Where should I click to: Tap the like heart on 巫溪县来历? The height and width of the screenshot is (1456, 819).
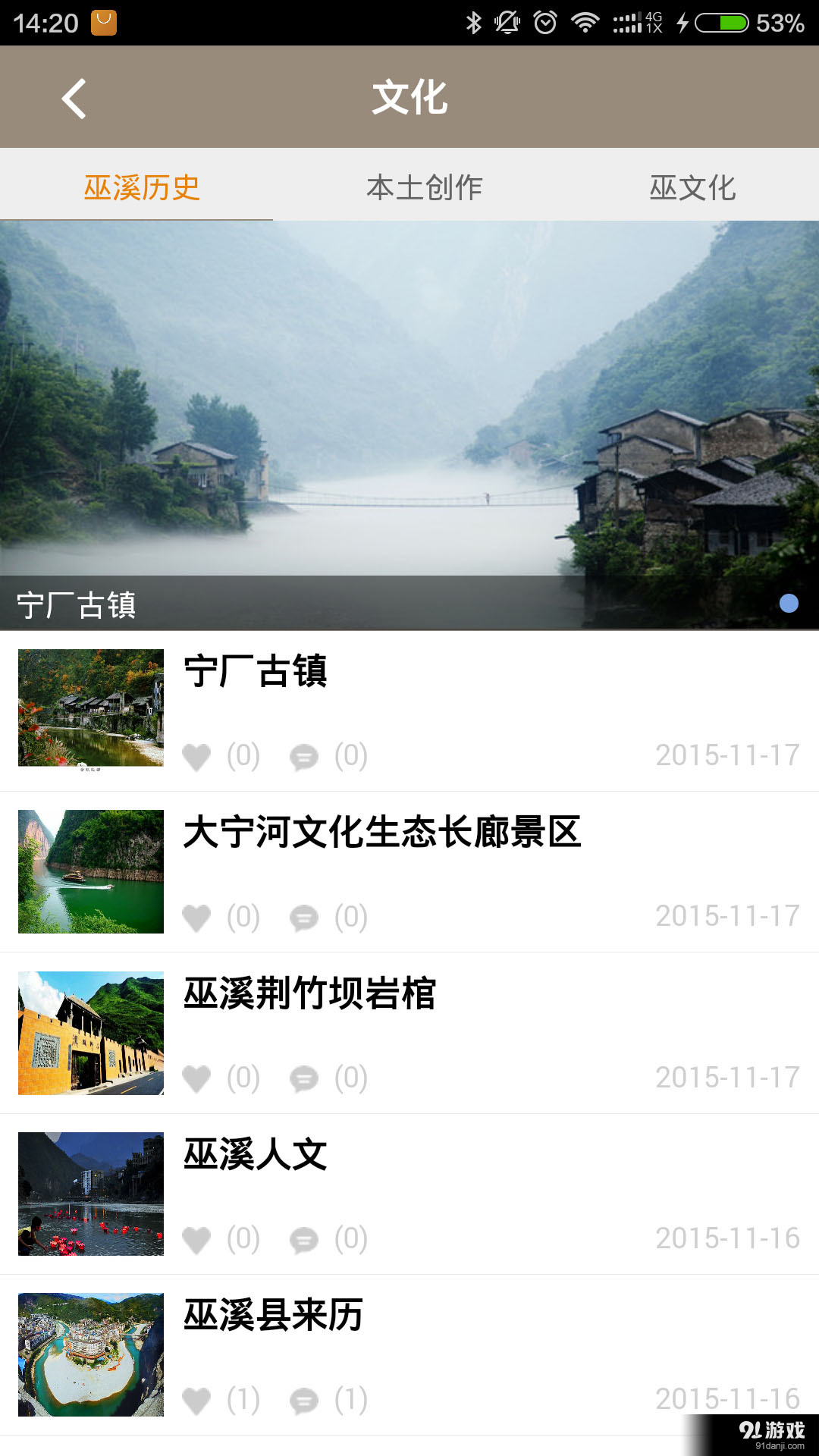198,1399
